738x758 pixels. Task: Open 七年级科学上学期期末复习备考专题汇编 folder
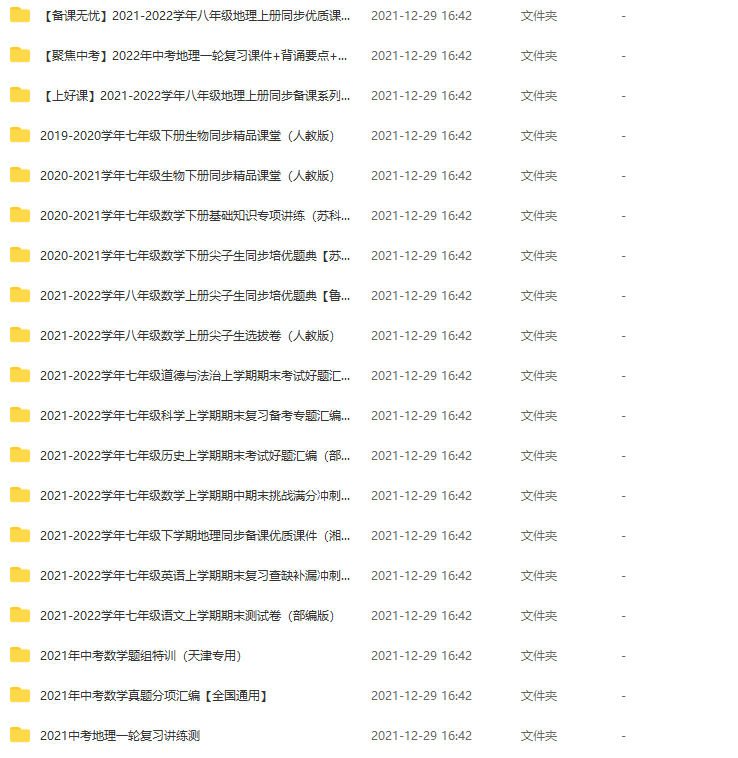(195, 416)
